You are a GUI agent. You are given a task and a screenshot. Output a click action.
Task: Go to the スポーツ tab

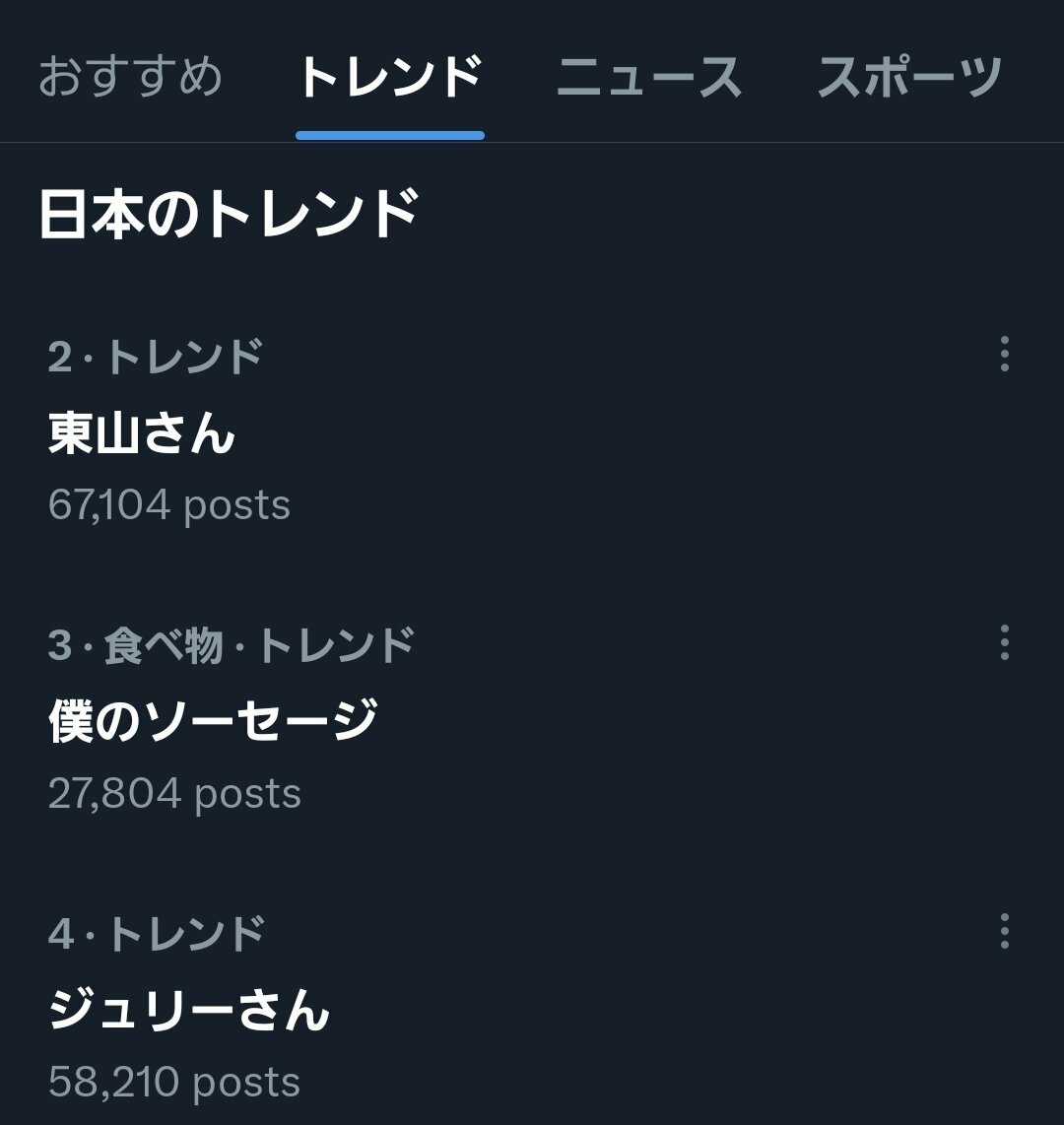click(908, 77)
